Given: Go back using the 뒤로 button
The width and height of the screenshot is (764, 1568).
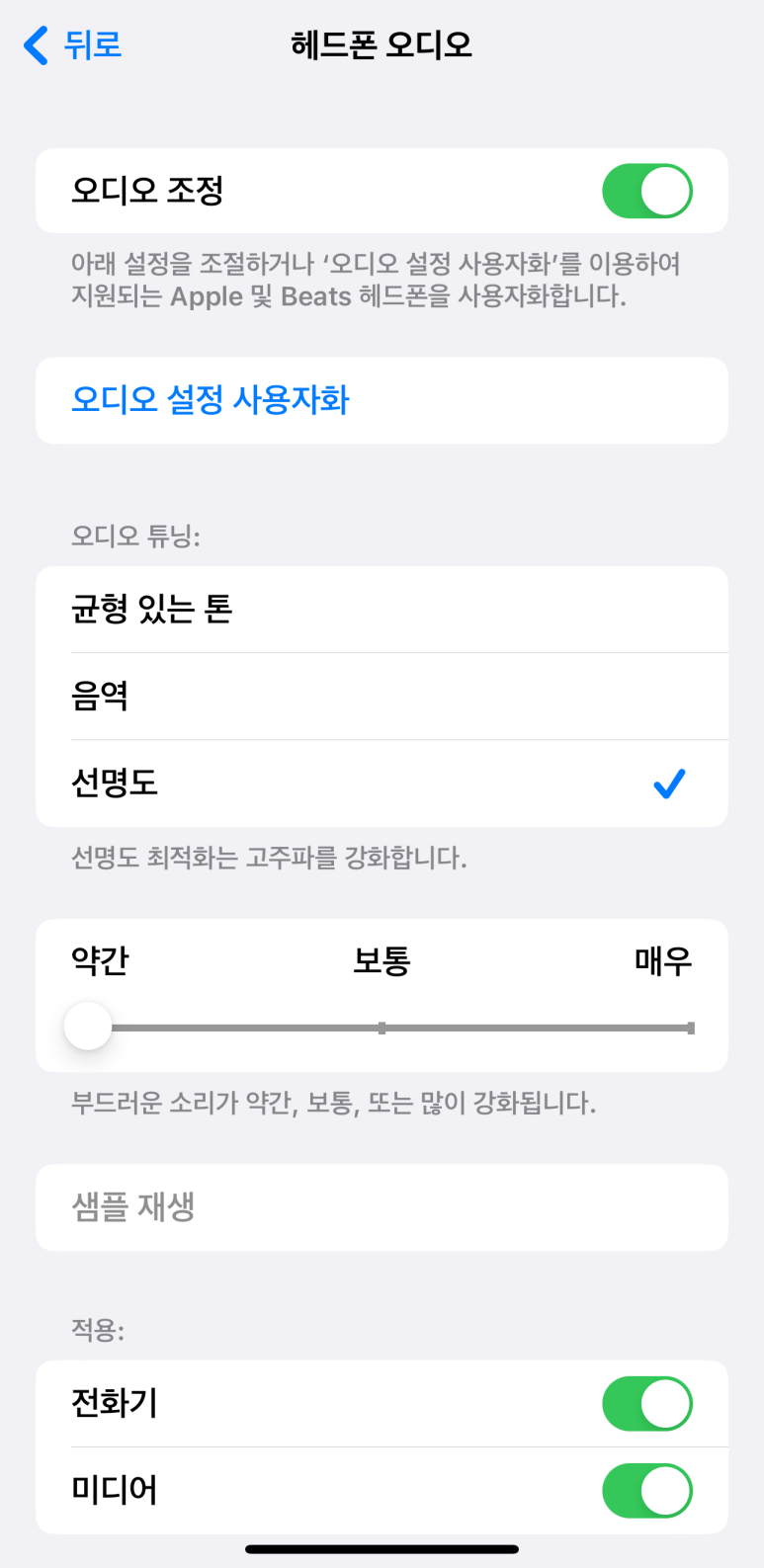Looking at the screenshot, I should point(72,45).
